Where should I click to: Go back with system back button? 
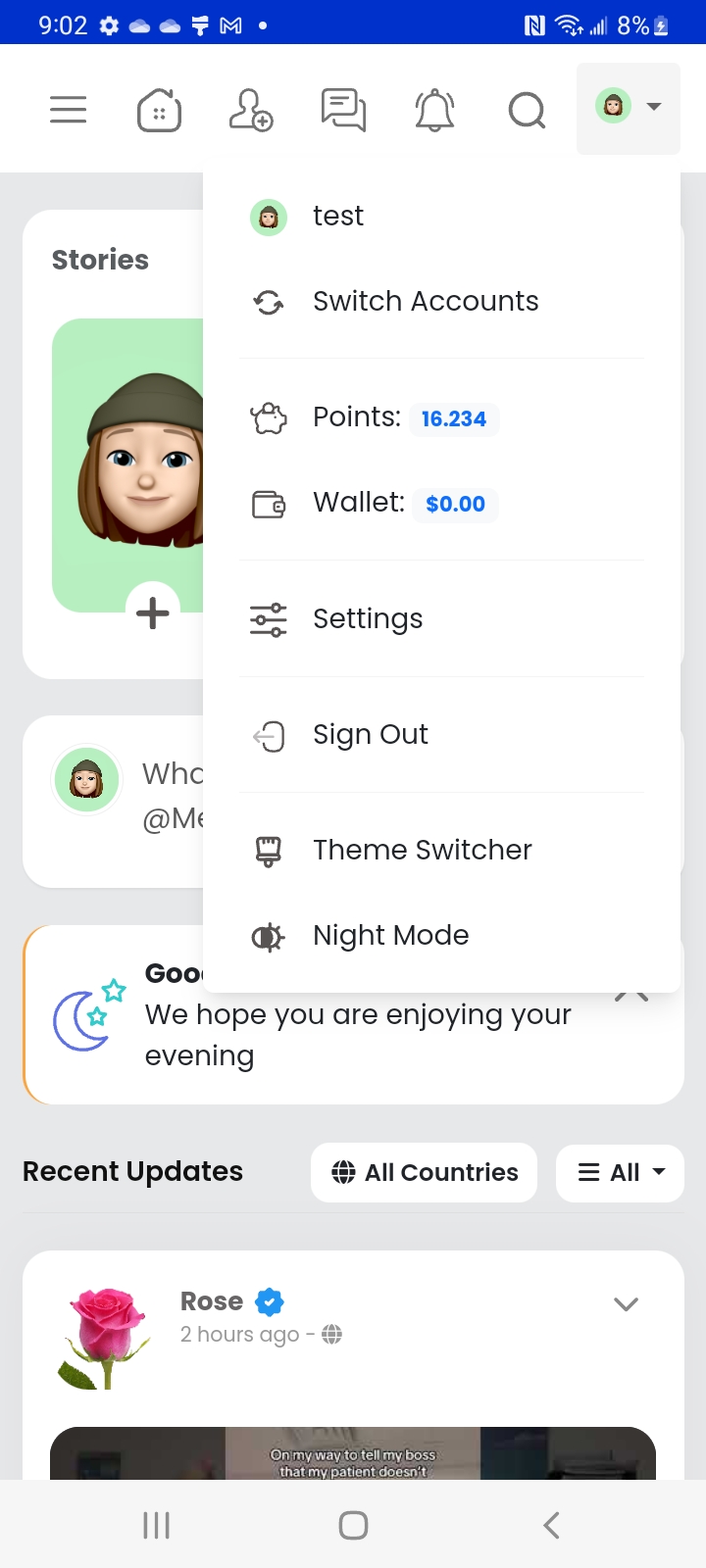pos(551,1525)
